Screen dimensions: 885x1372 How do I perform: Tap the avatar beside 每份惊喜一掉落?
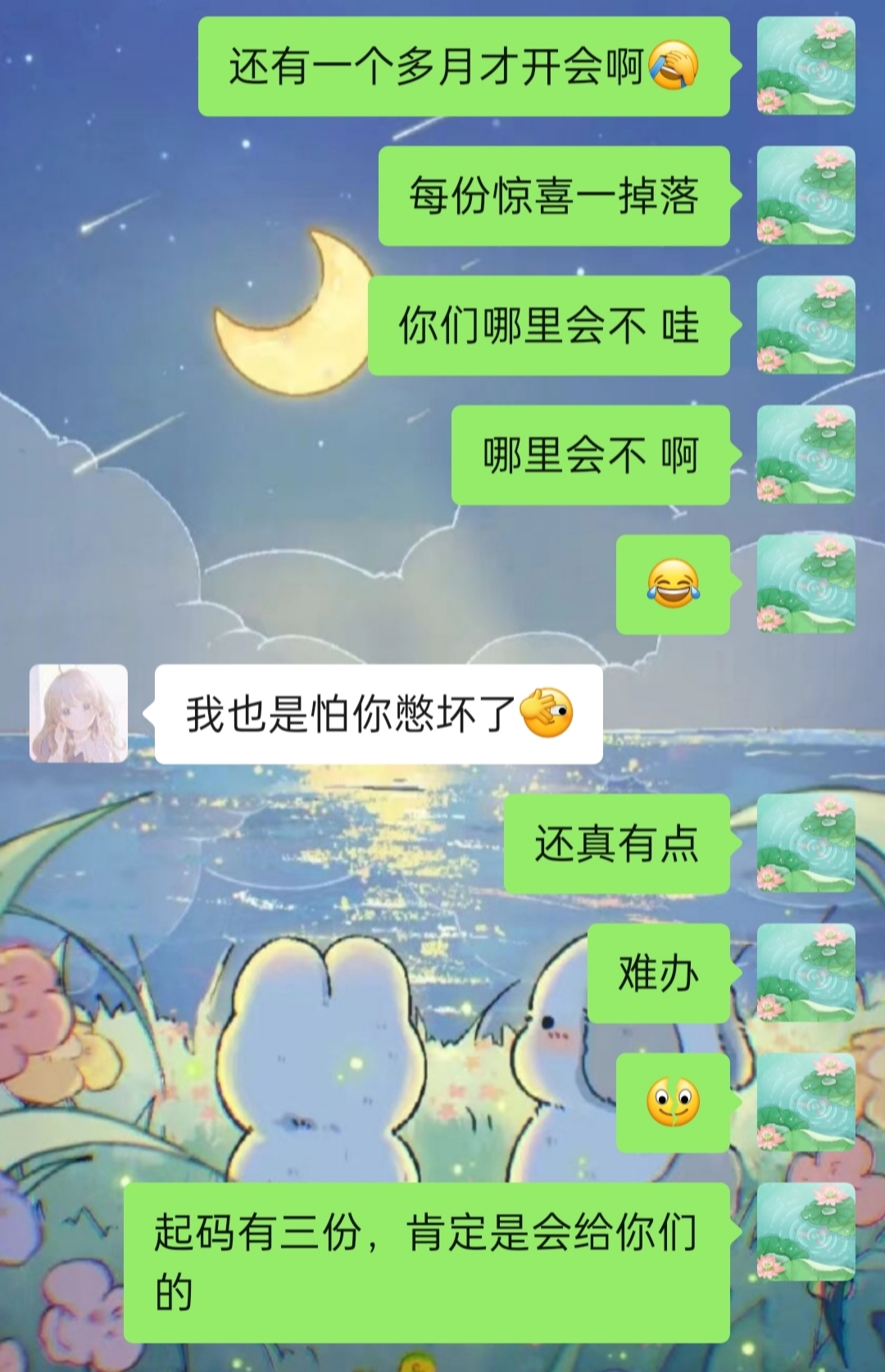point(806,195)
